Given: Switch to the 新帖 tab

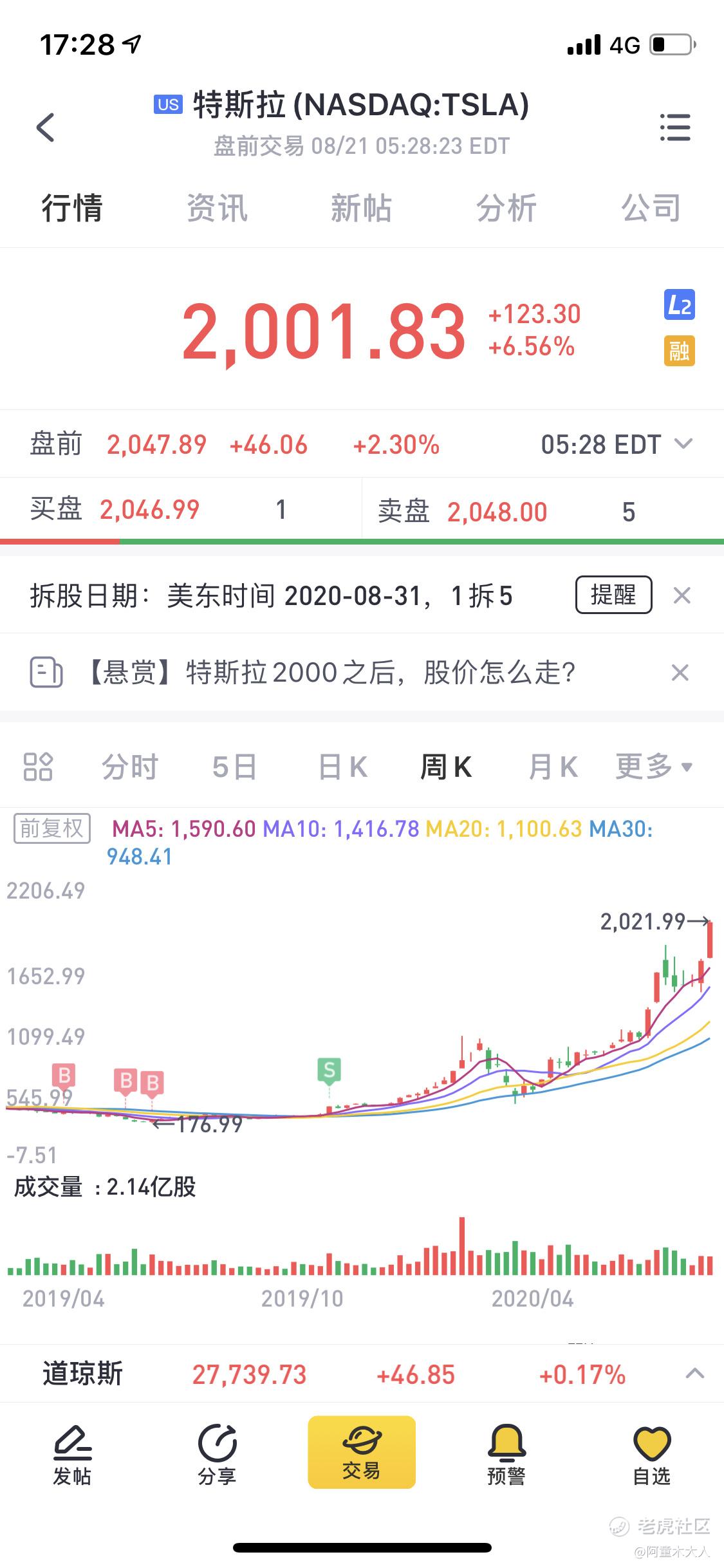Looking at the screenshot, I should pos(361,209).
